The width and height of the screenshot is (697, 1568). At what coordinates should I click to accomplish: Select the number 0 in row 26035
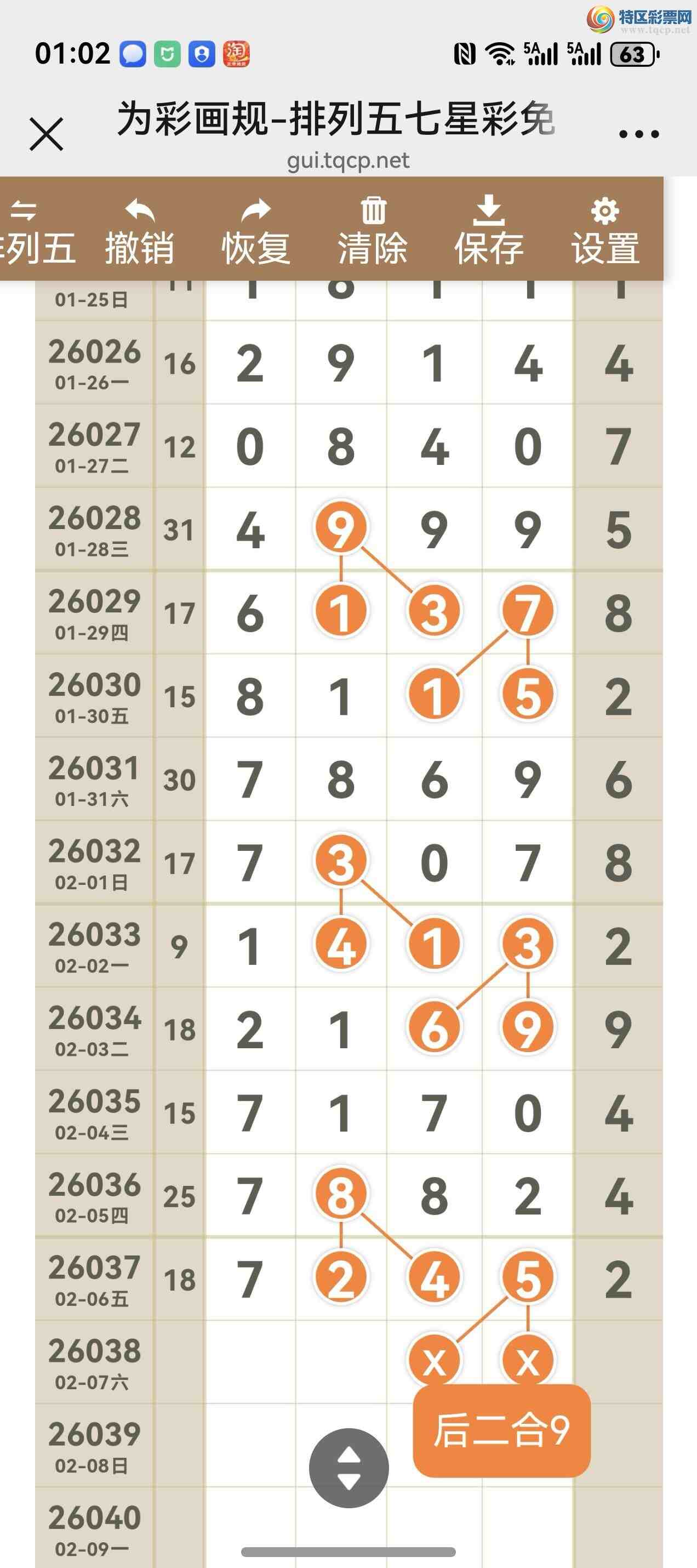[527, 1113]
